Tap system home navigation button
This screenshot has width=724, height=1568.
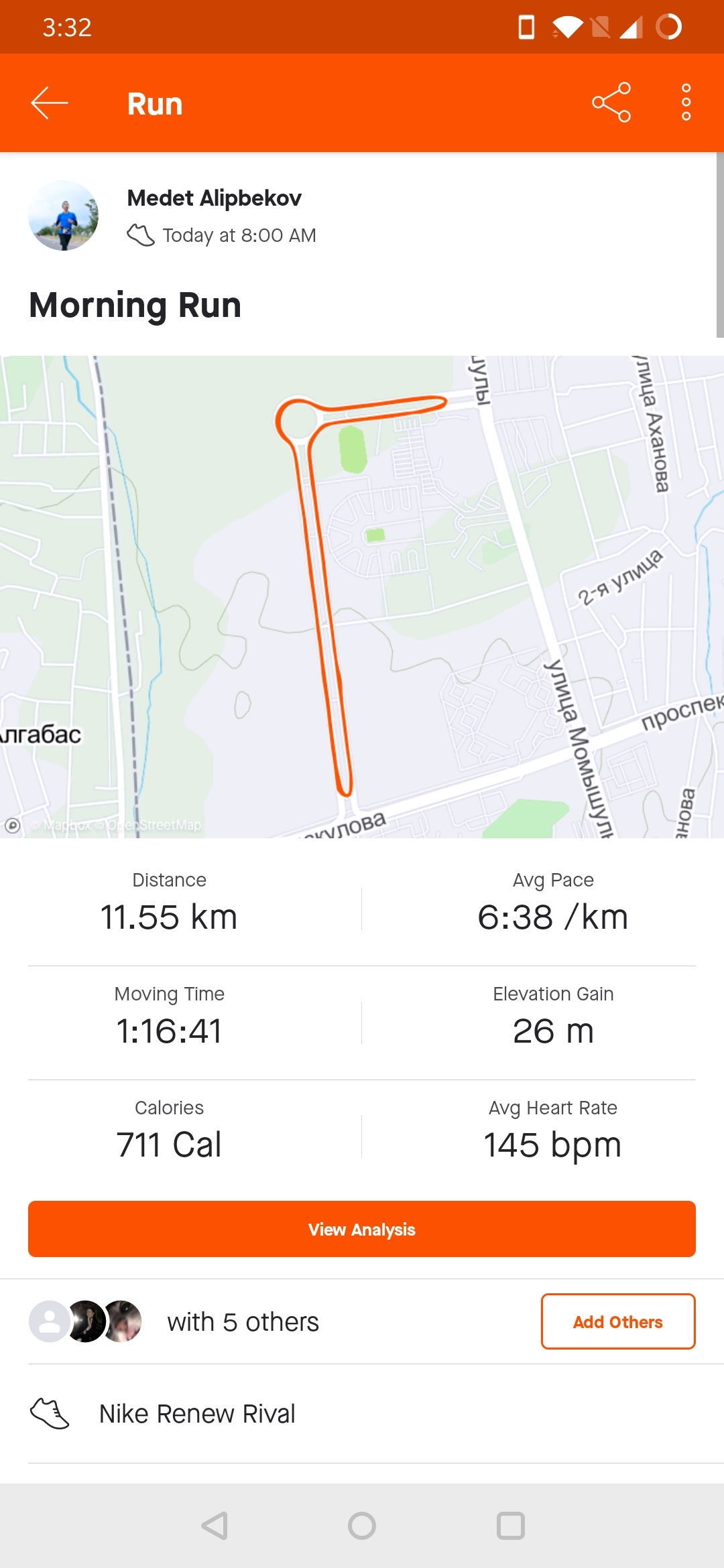pos(362,1526)
